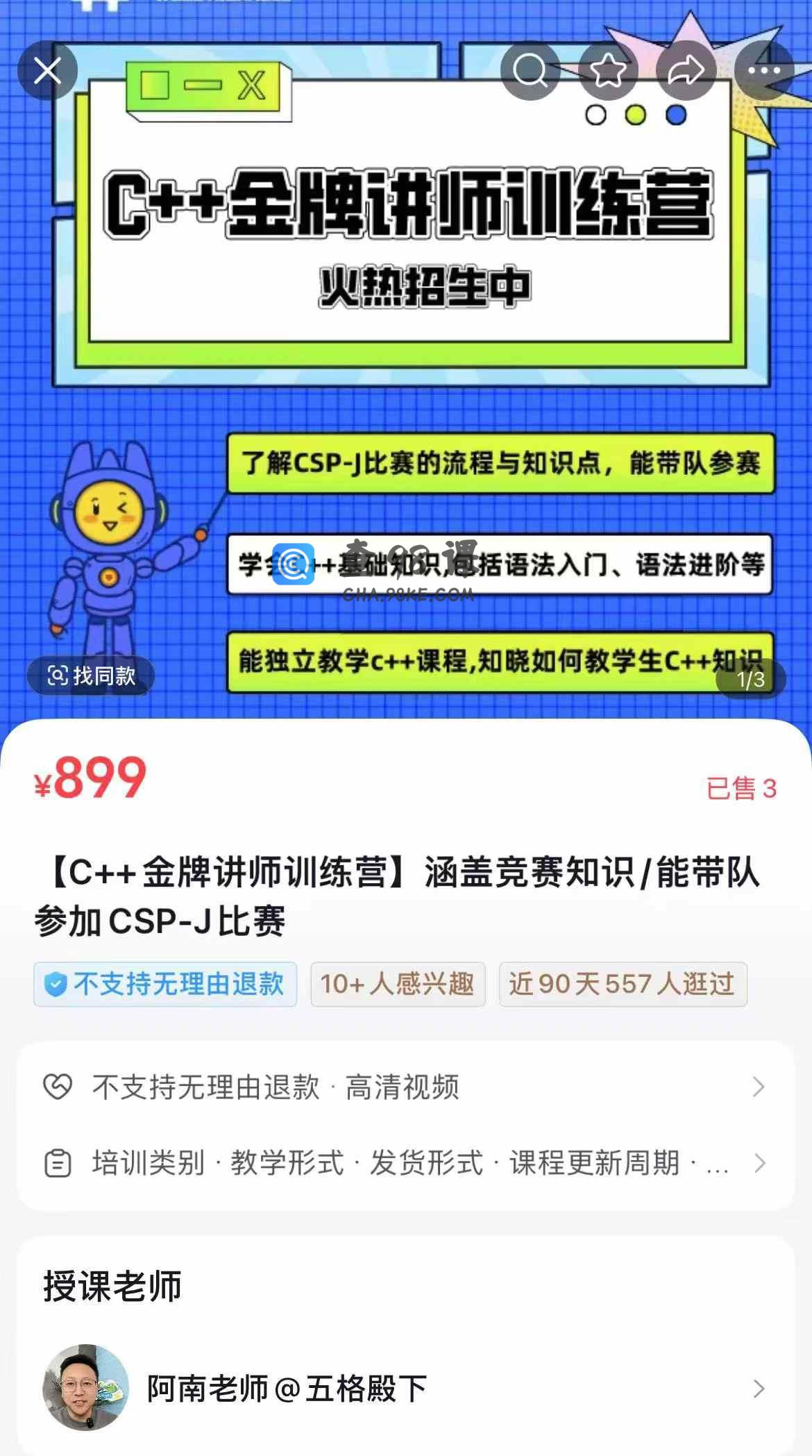This screenshot has height=1456, width=812.
Task: Tap 找同款 to find similar items
Action: (91, 676)
